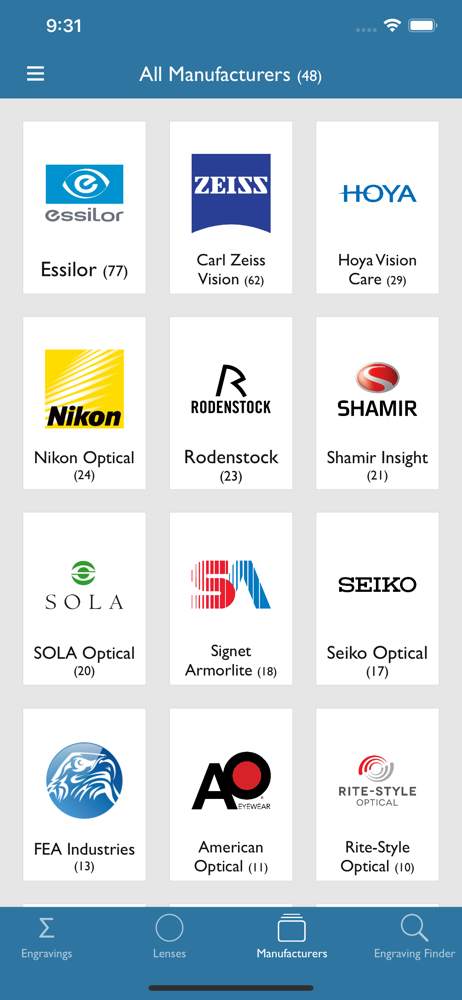462x1000 pixels.
Task: Choose Shamir Insight manufacturer
Action: 378,403
